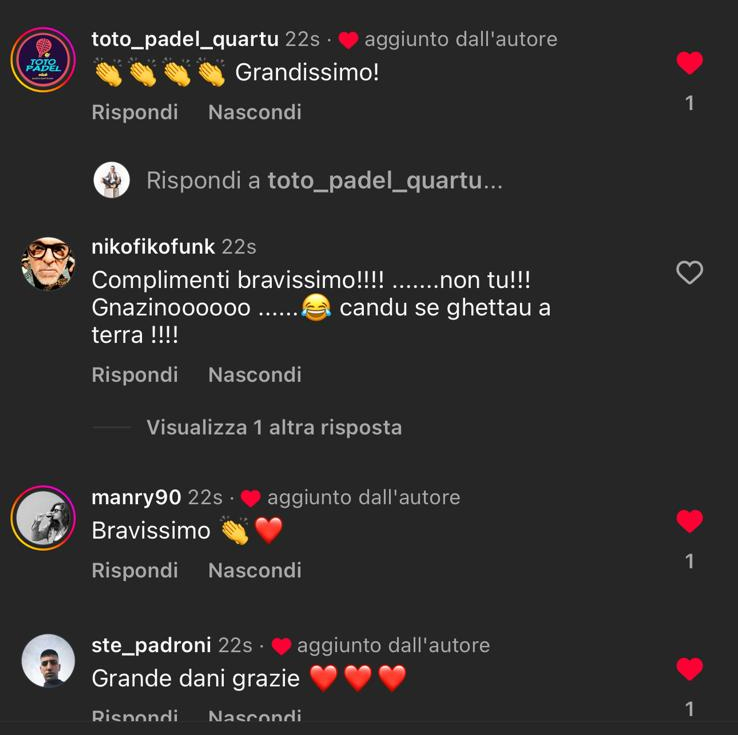Image resolution: width=738 pixels, height=735 pixels.
Task: Open the reply field to toto_padel_quartu
Action: point(324,181)
